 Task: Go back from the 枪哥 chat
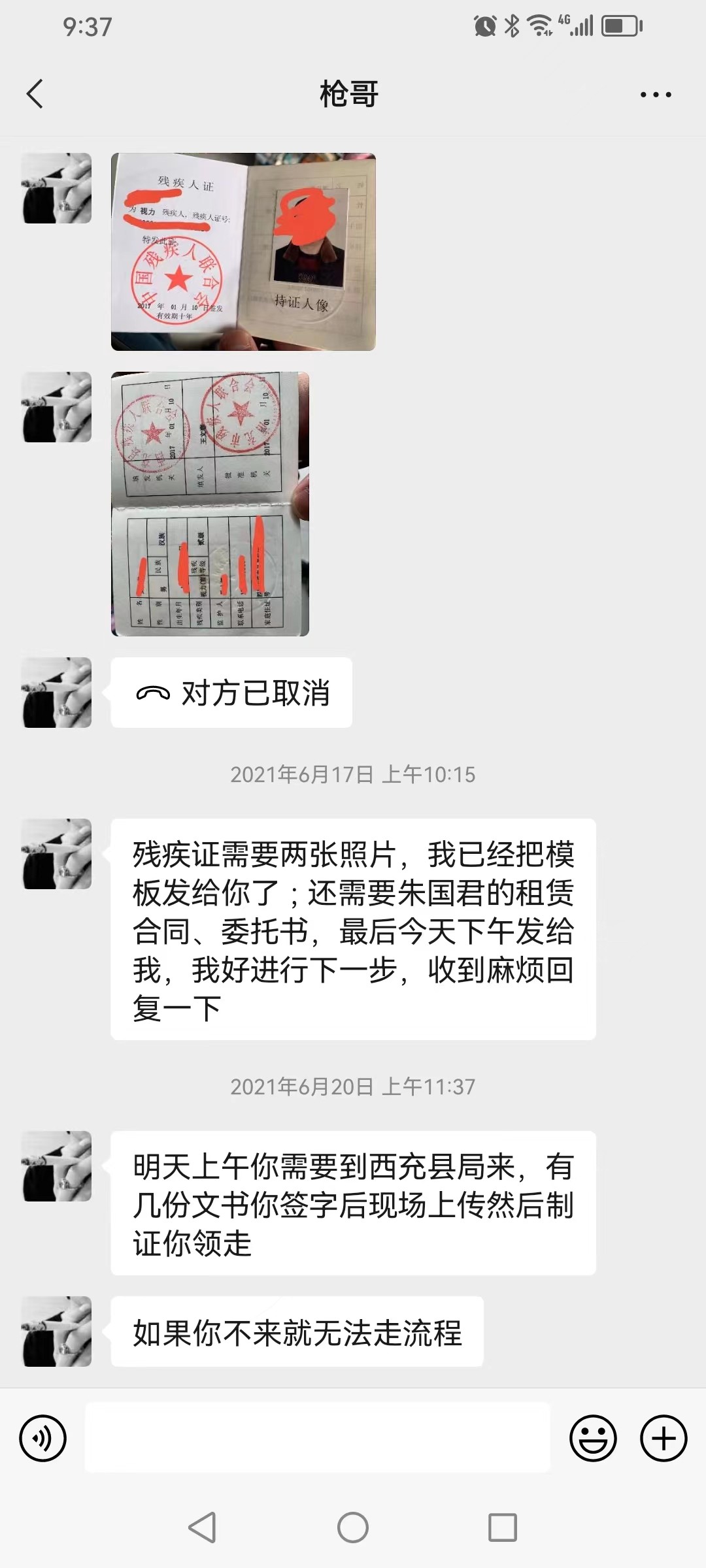[x=35, y=94]
